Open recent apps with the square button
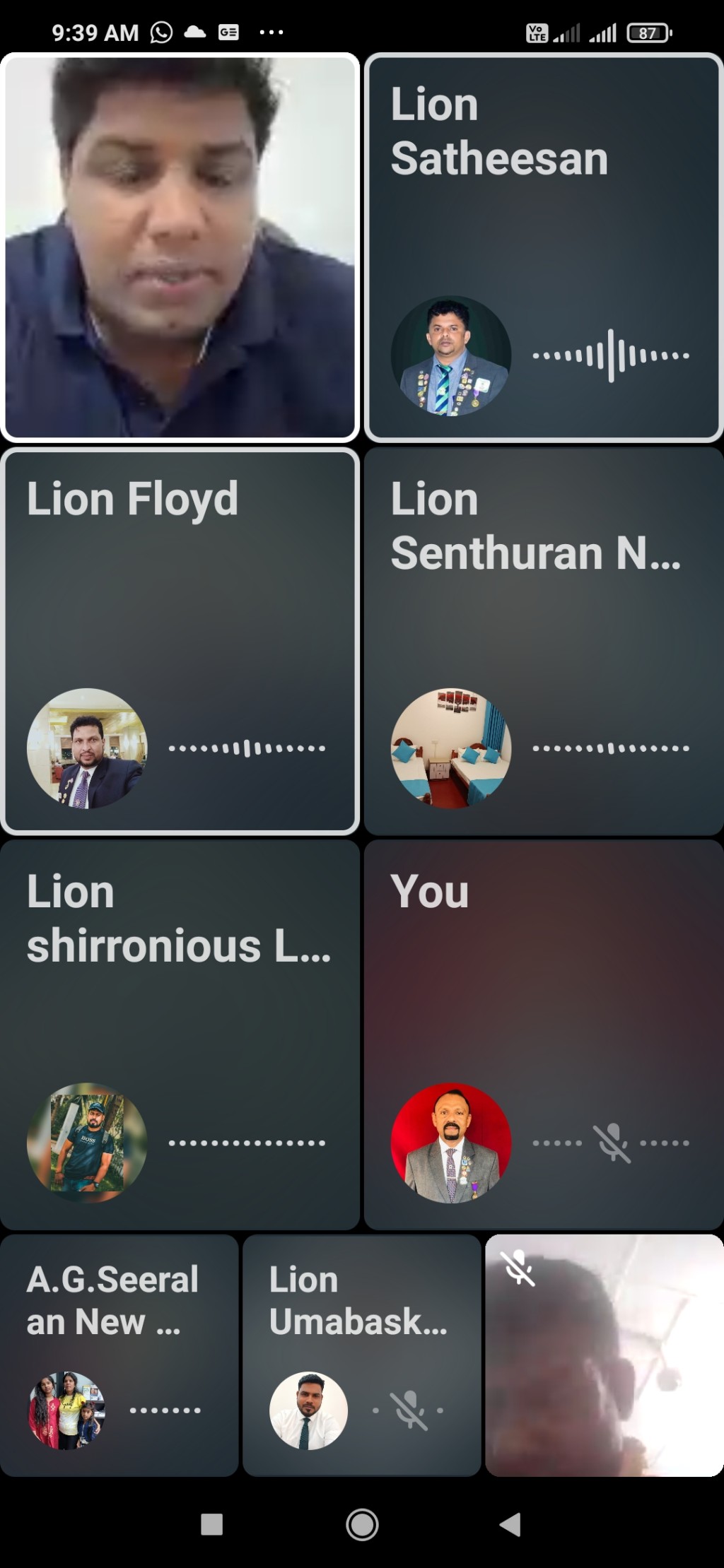 [211, 1525]
